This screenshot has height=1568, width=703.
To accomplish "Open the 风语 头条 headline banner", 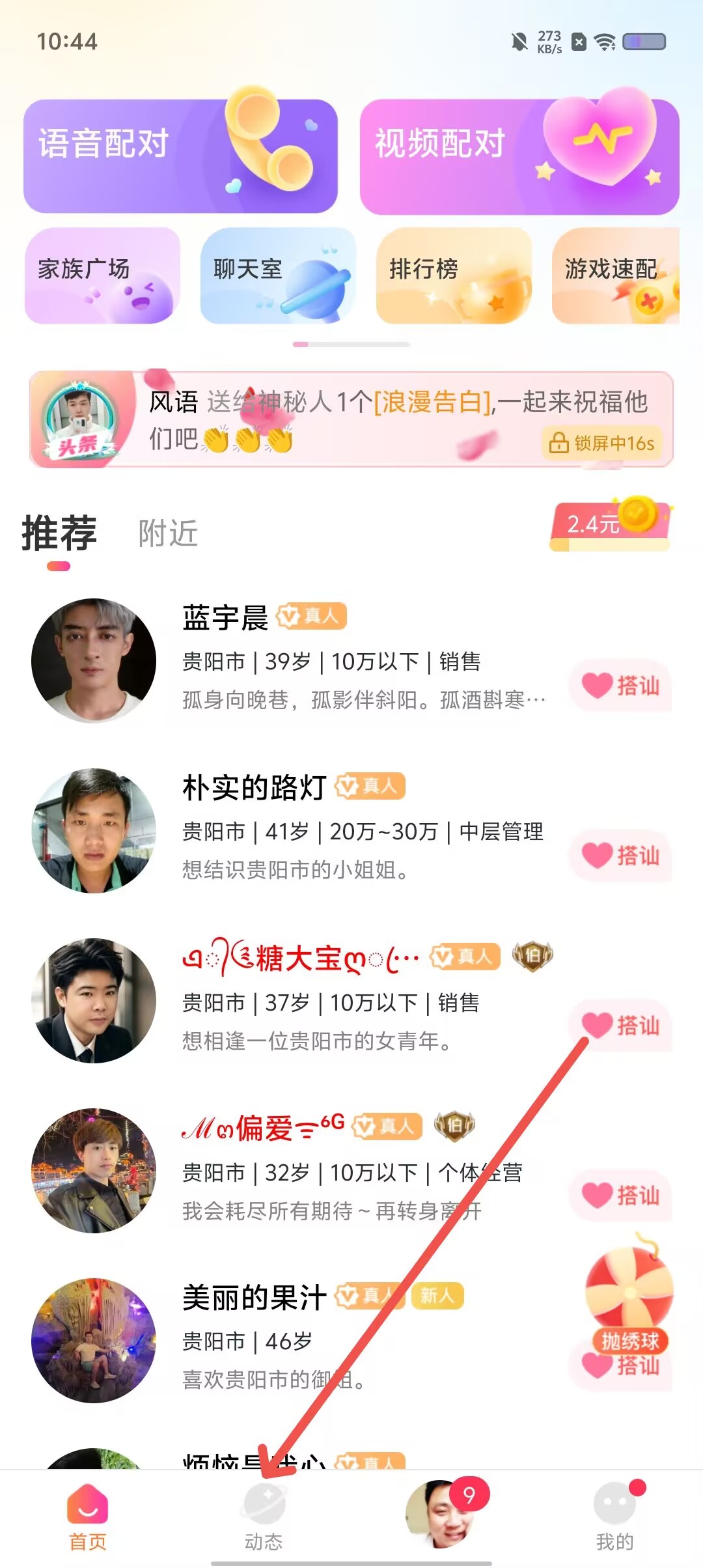I will tap(351, 419).
